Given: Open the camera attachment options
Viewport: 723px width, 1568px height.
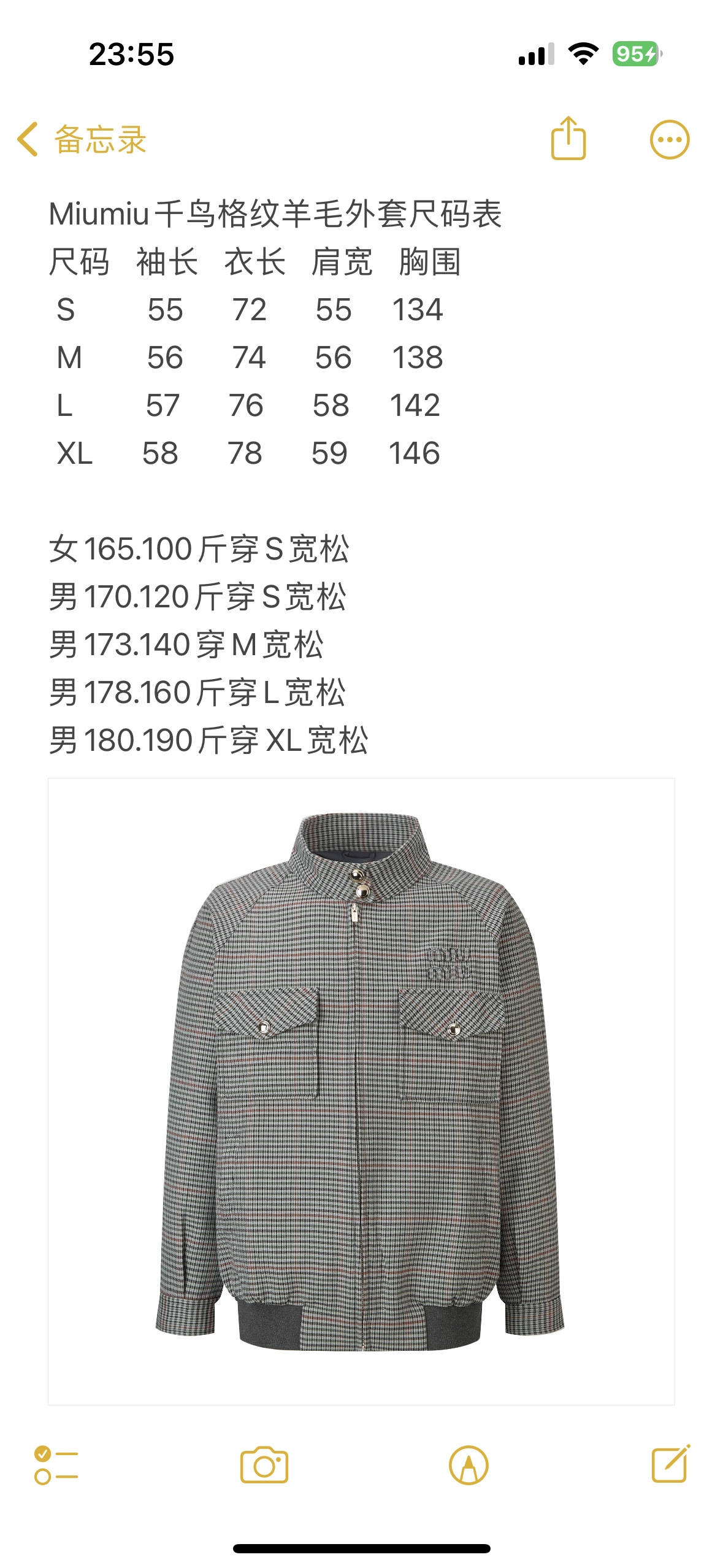Looking at the screenshot, I should [x=264, y=1465].
